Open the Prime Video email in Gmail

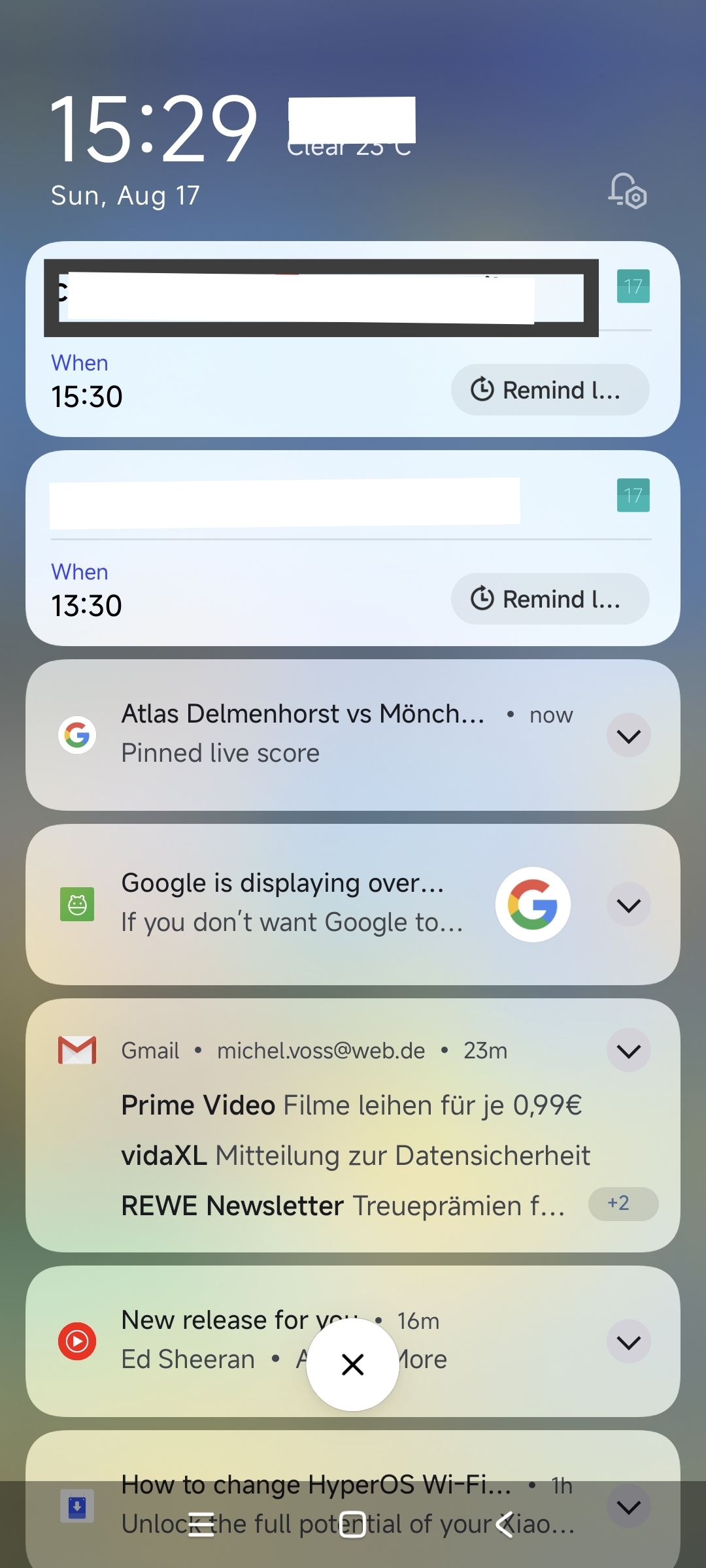(352, 1105)
